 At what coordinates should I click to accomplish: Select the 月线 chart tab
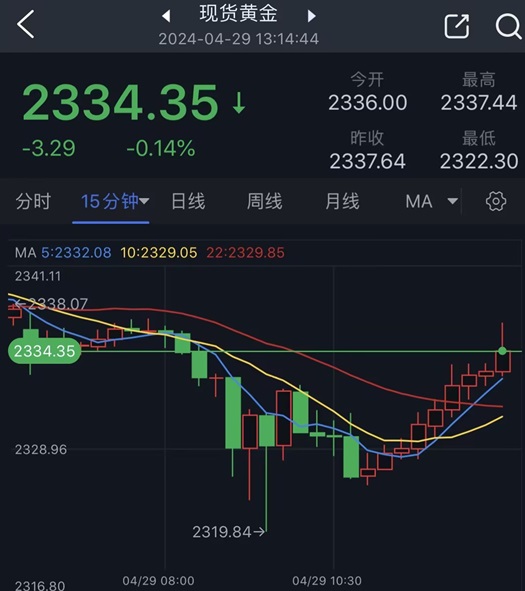[x=342, y=201]
